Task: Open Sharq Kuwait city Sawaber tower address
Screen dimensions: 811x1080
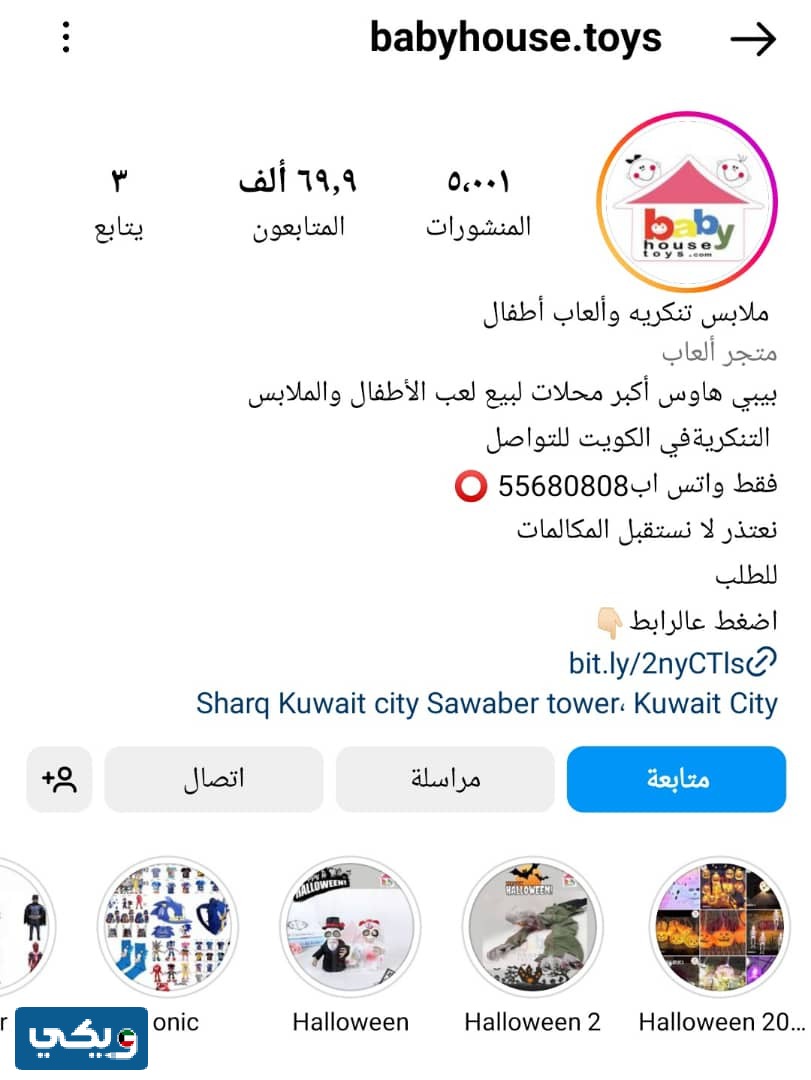Action: (486, 703)
